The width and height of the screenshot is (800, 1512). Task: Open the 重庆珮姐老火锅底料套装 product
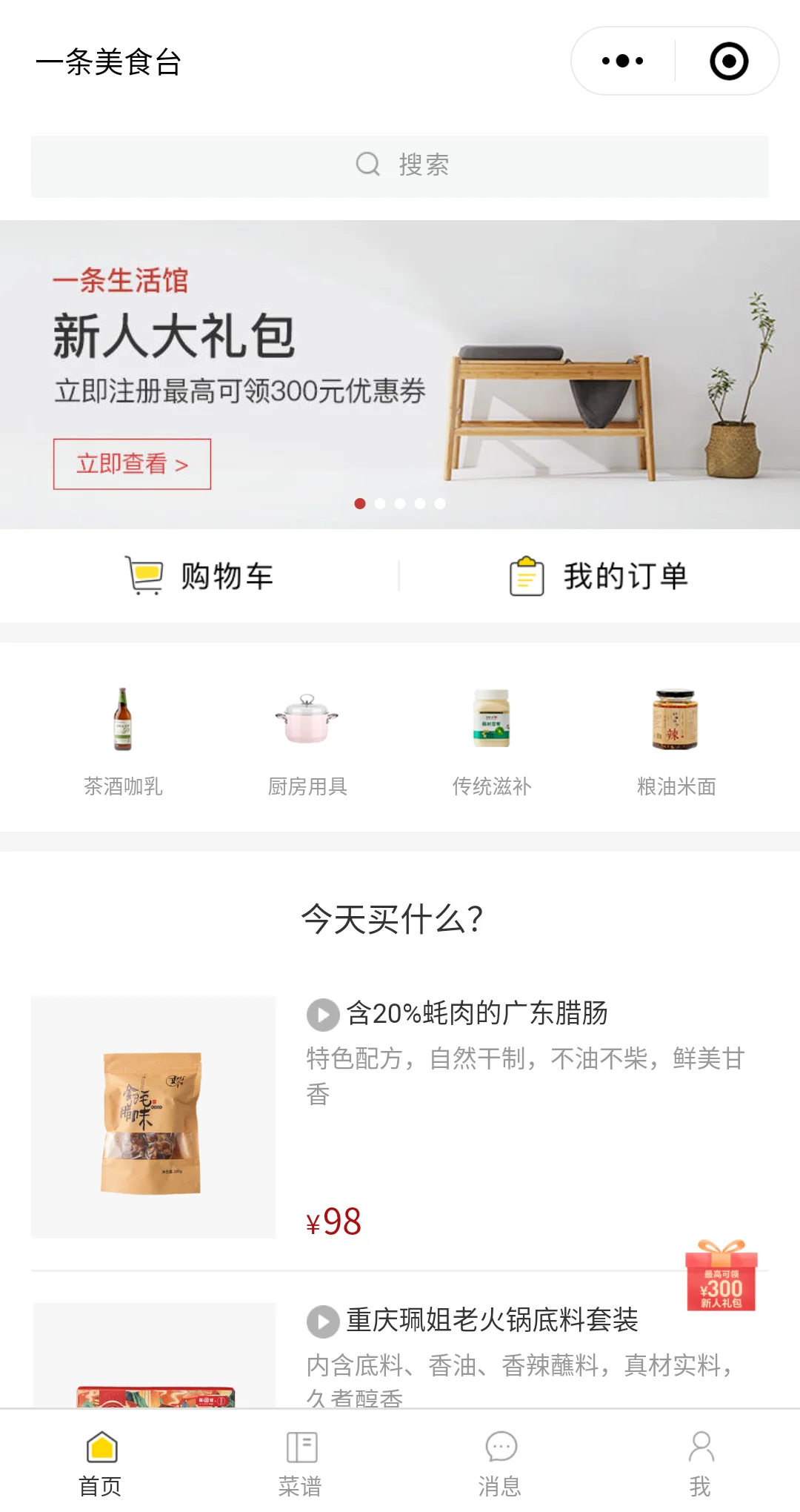[x=491, y=1320]
